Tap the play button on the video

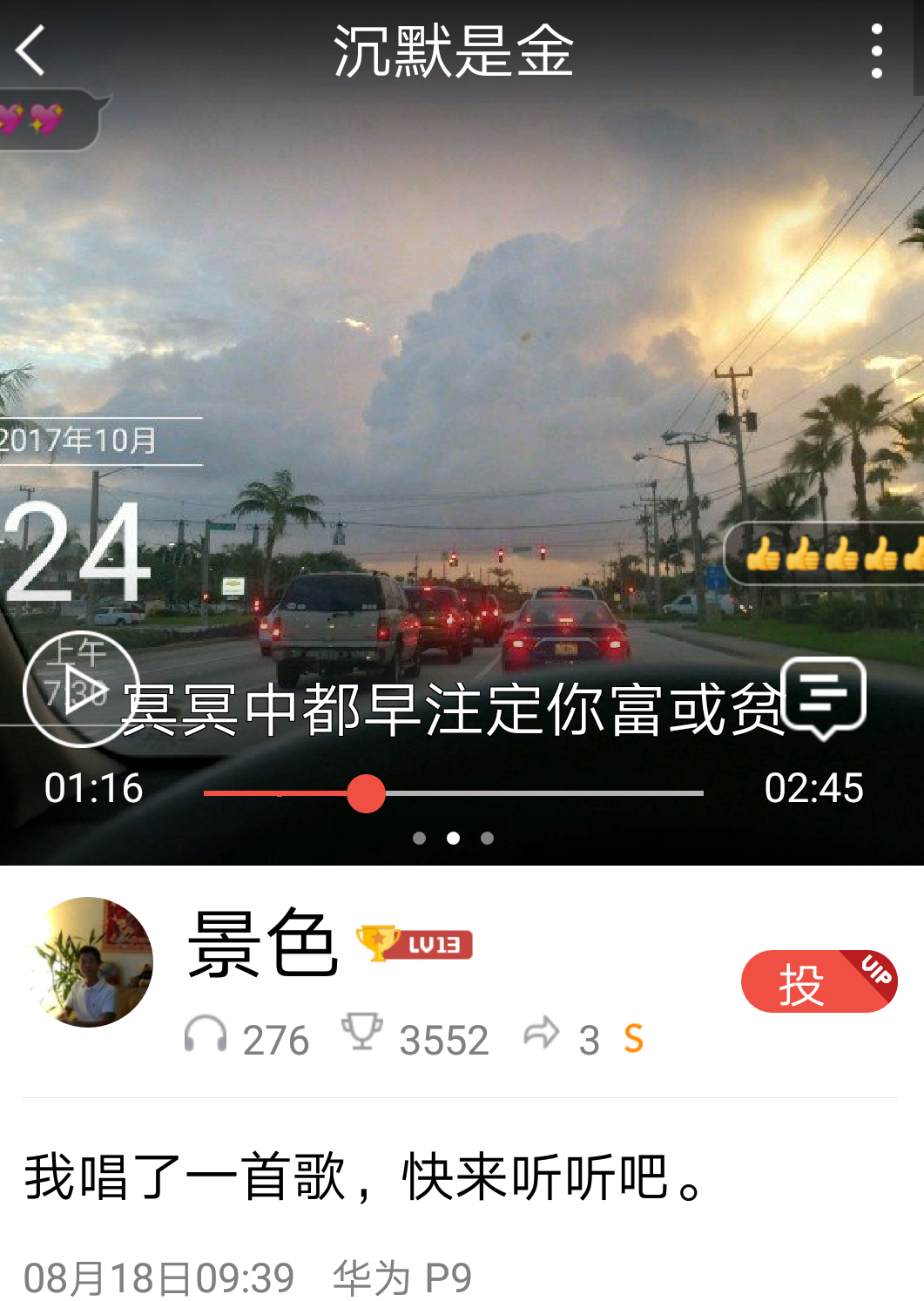[81, 690]
